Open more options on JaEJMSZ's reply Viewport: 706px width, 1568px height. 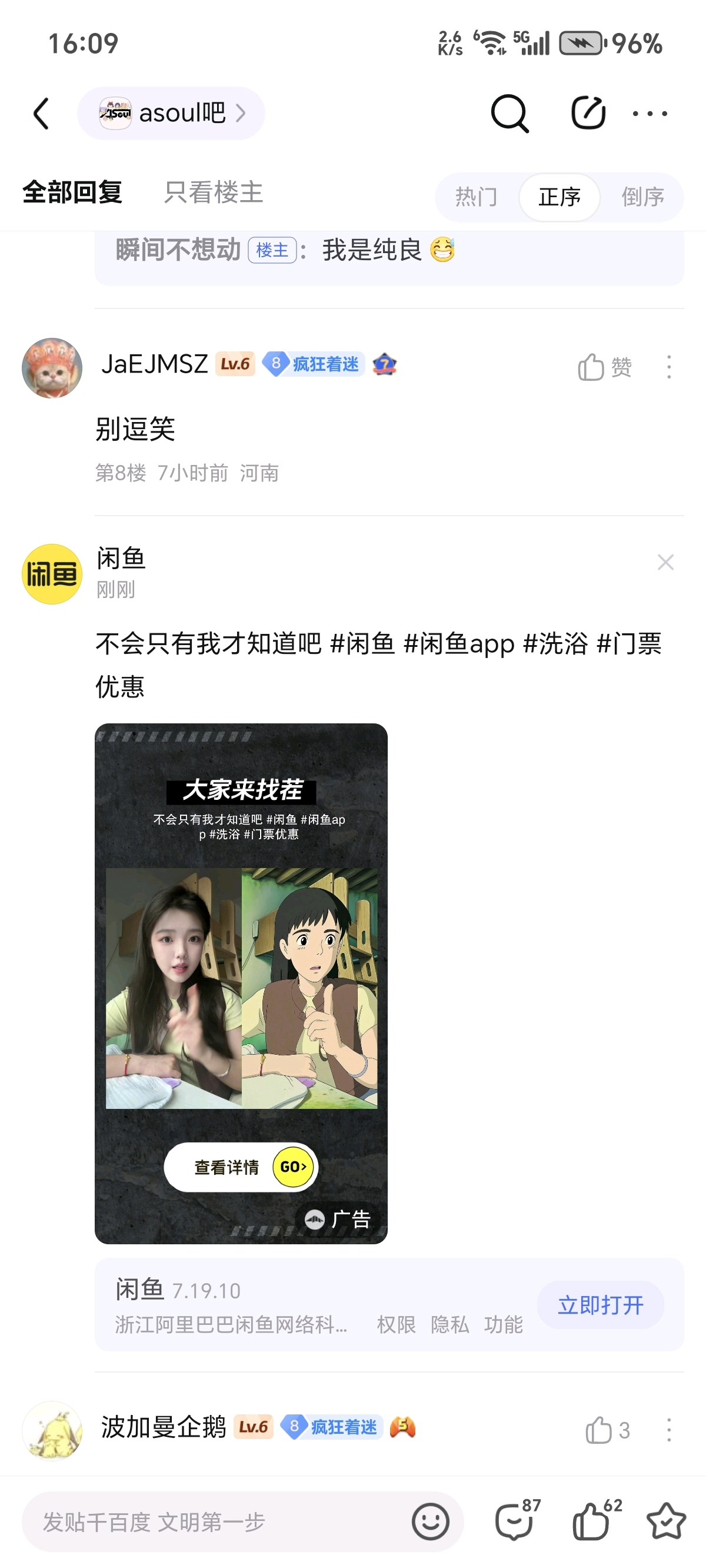[669, 367]
